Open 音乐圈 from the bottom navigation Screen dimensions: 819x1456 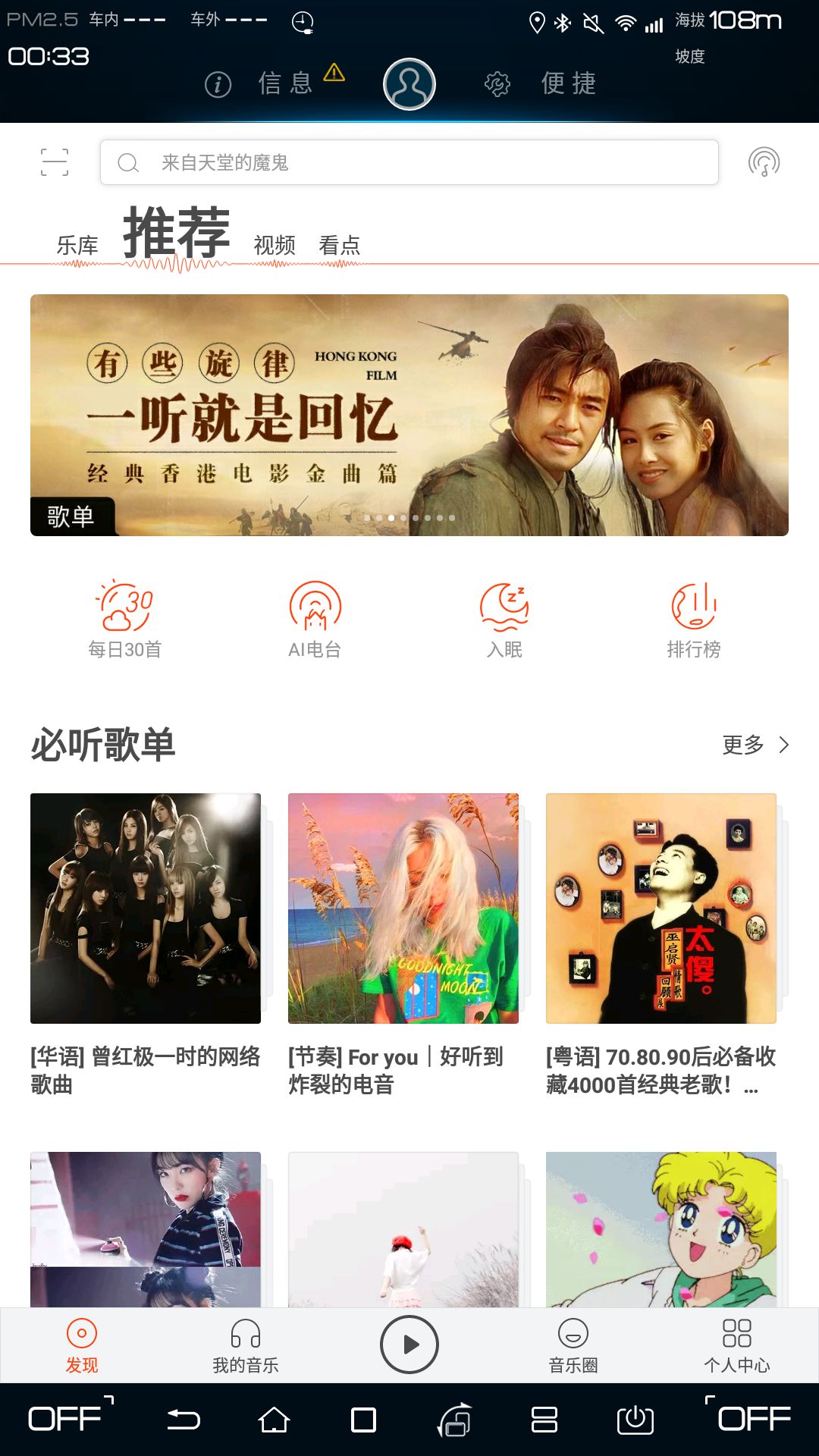coord(574,1346)
